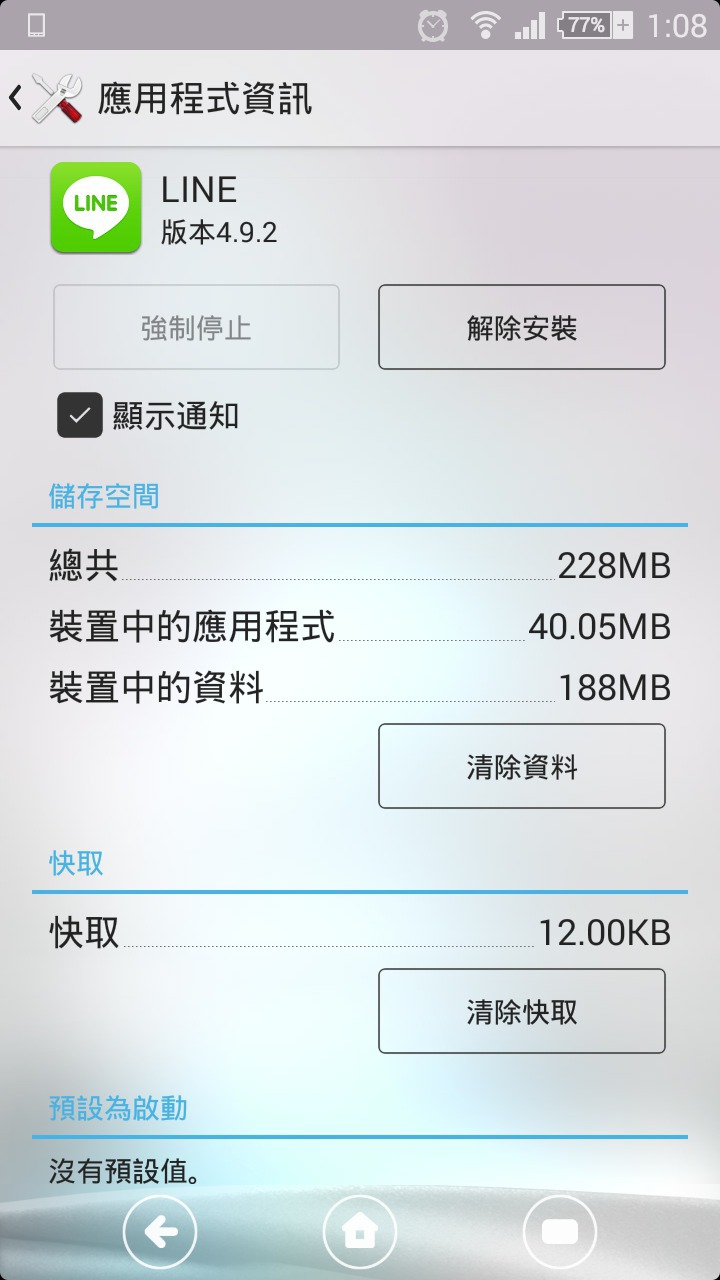The image size is (720, 1280).
Task: Clear cache with the 清除快取 button
Action: click(521, 1011)
